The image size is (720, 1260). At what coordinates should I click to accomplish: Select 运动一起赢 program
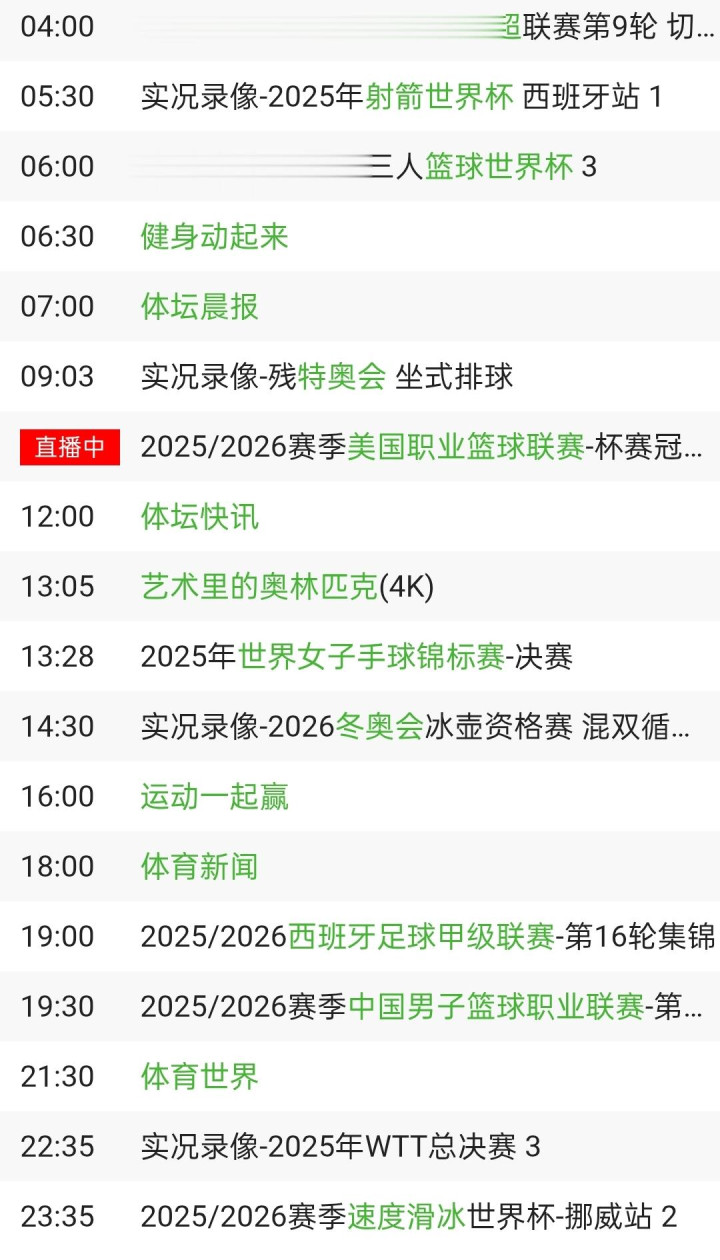point(214,797)
